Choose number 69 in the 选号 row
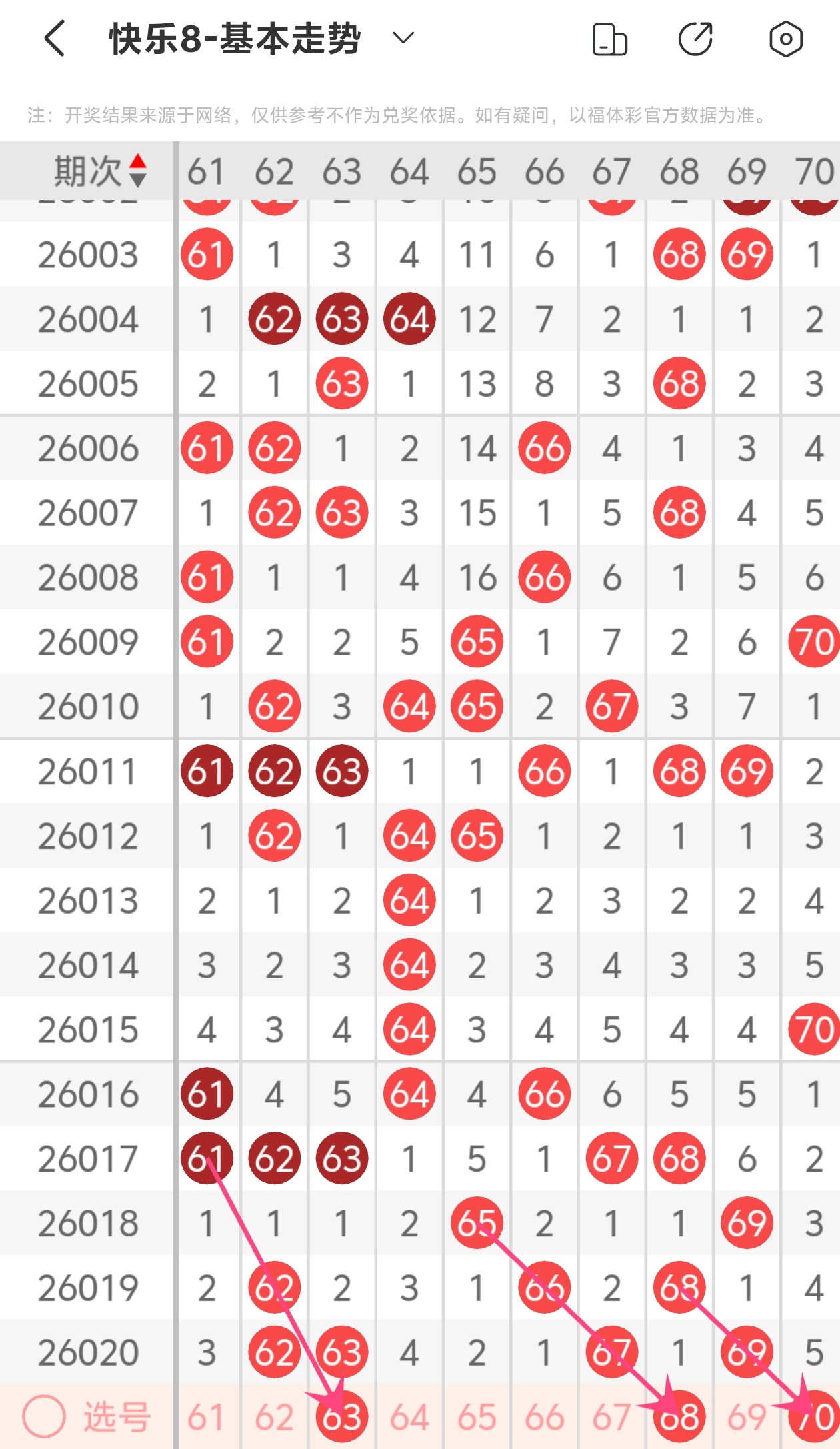The width and height of the screenshot is (840, 1449). pos(747,1417)
